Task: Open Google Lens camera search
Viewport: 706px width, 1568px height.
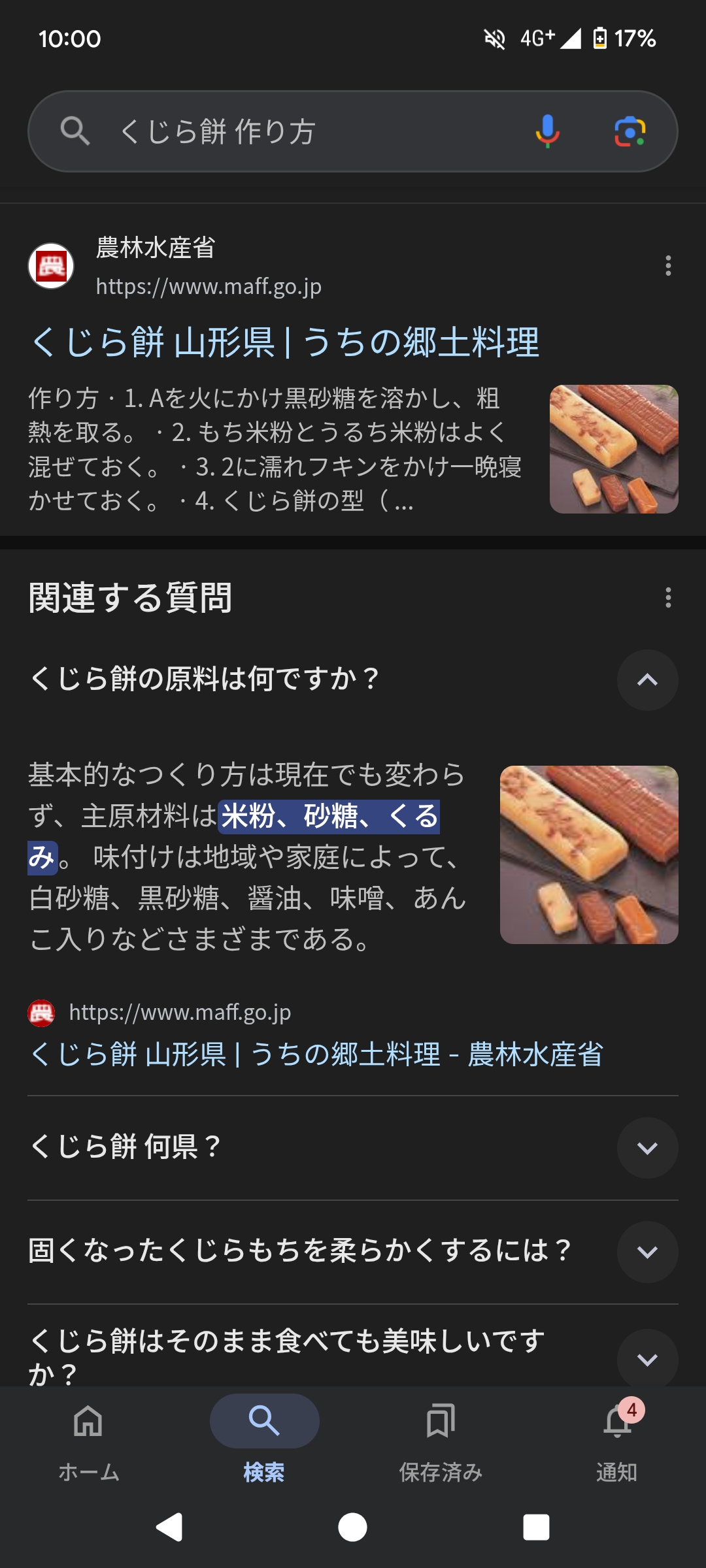Action: coord(630,131)
